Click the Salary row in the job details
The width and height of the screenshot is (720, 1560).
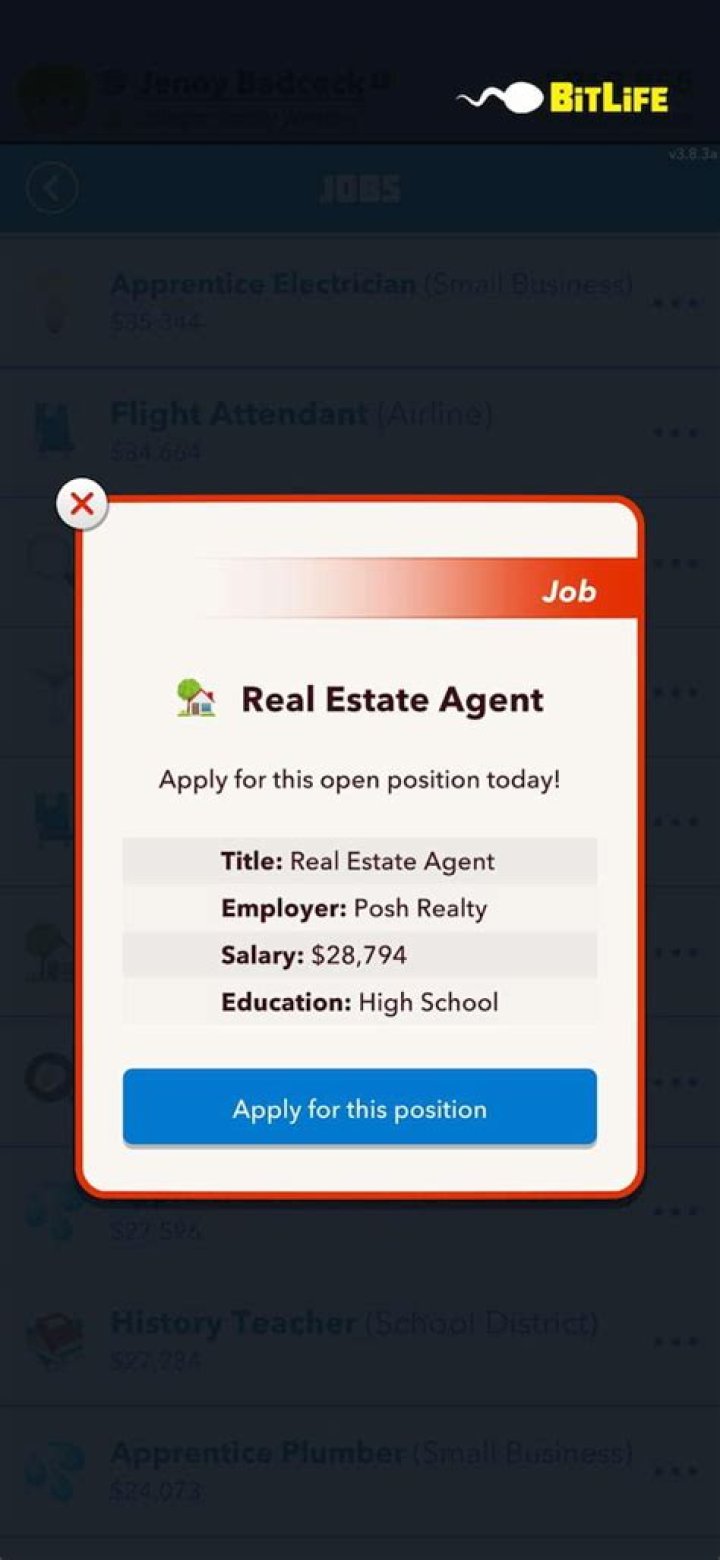360,954
